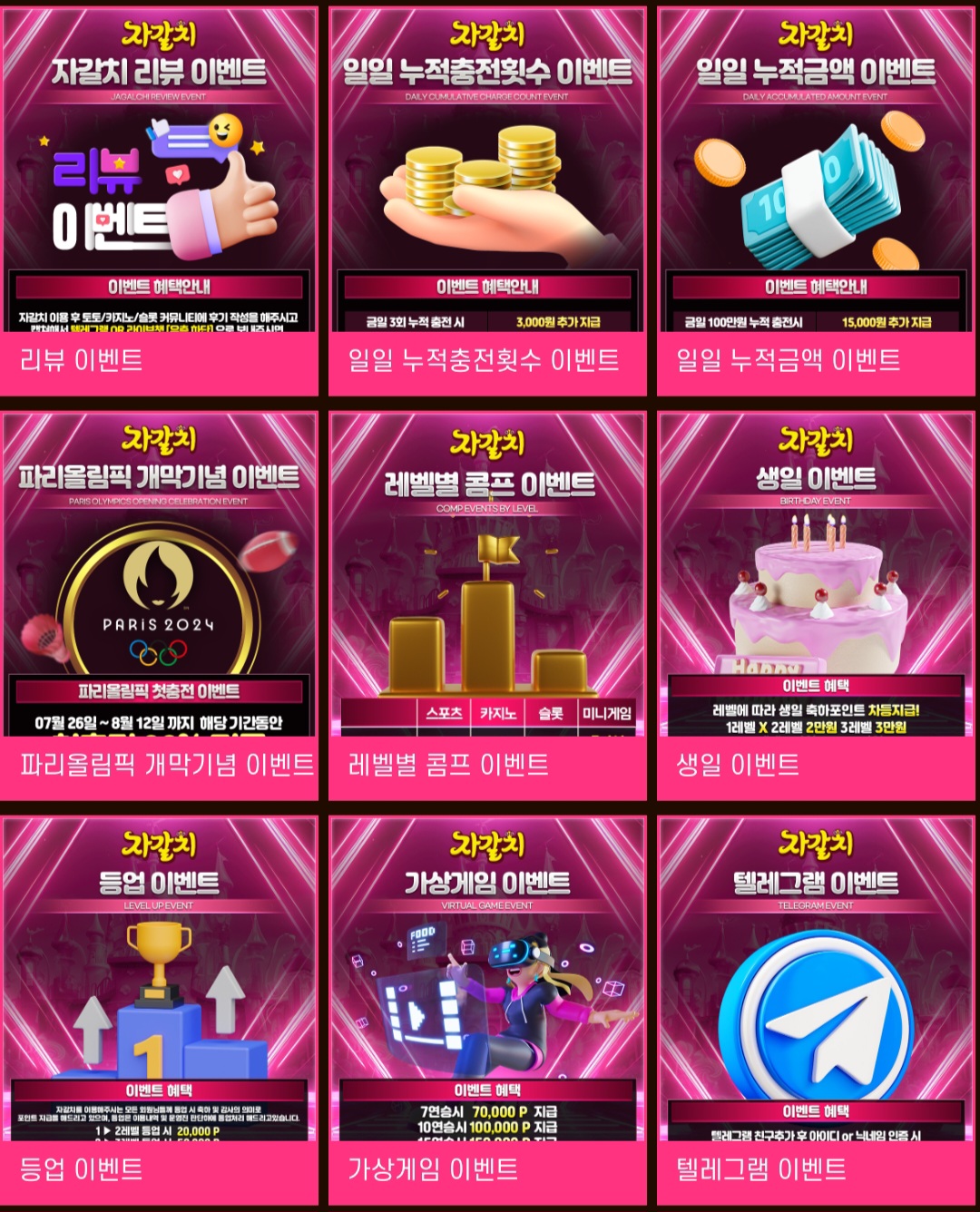980x1212 pixels.
Task: Select the 일일 누적금액 이벤트 card
Action: (x=816, y=202)
